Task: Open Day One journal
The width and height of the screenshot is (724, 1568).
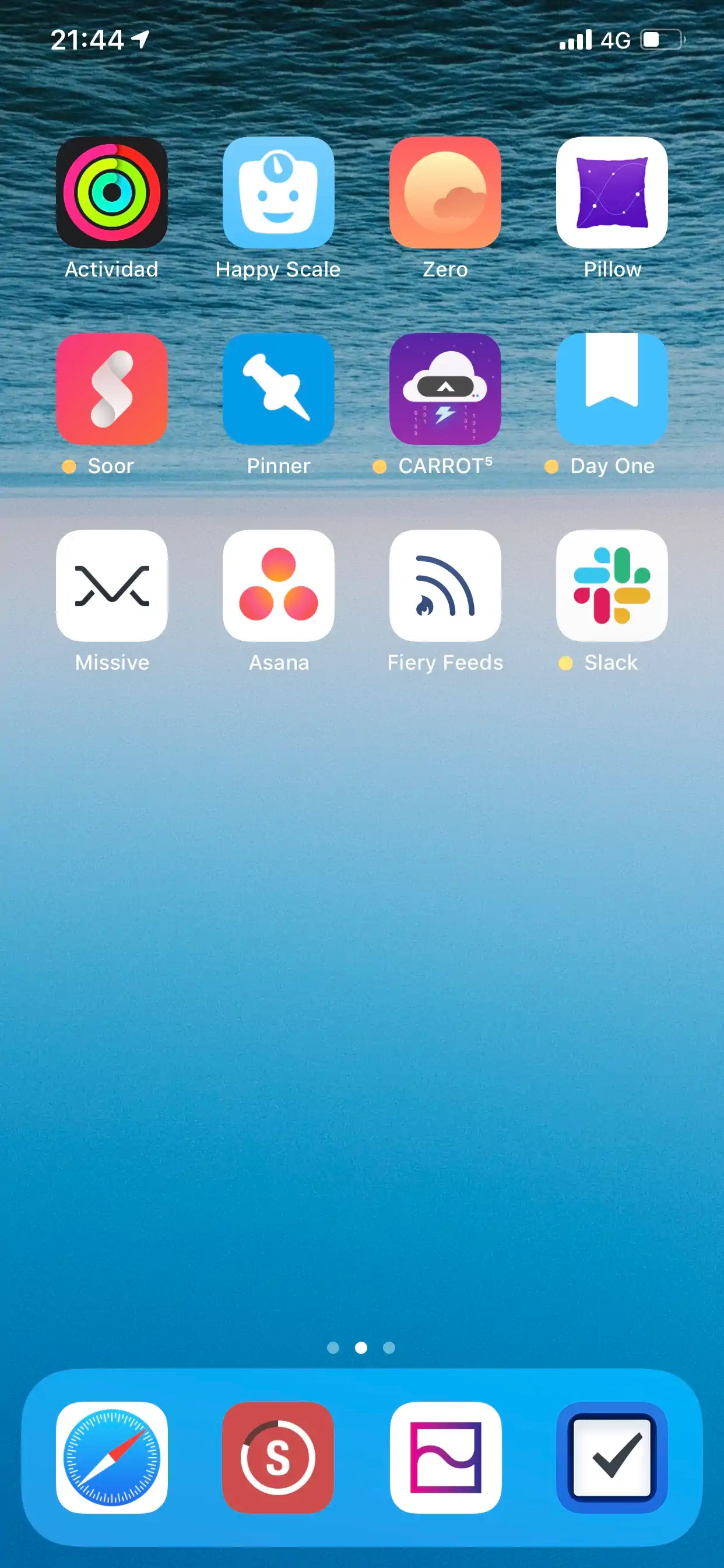Action: (x=611, y=389)
